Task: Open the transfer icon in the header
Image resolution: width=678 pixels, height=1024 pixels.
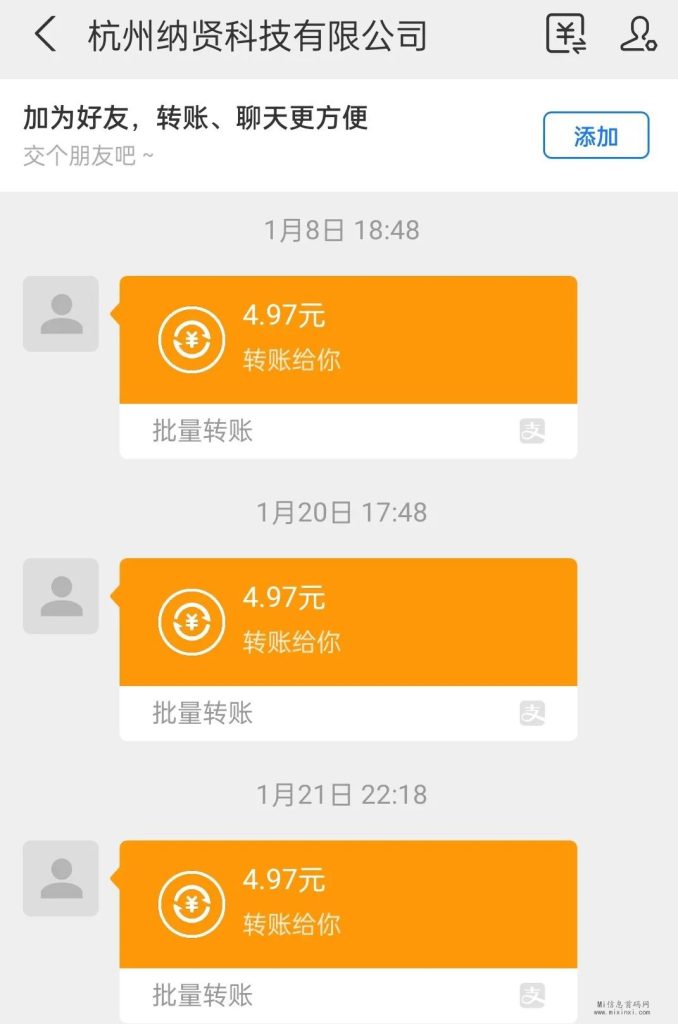Action: click(x=566, y=35)
